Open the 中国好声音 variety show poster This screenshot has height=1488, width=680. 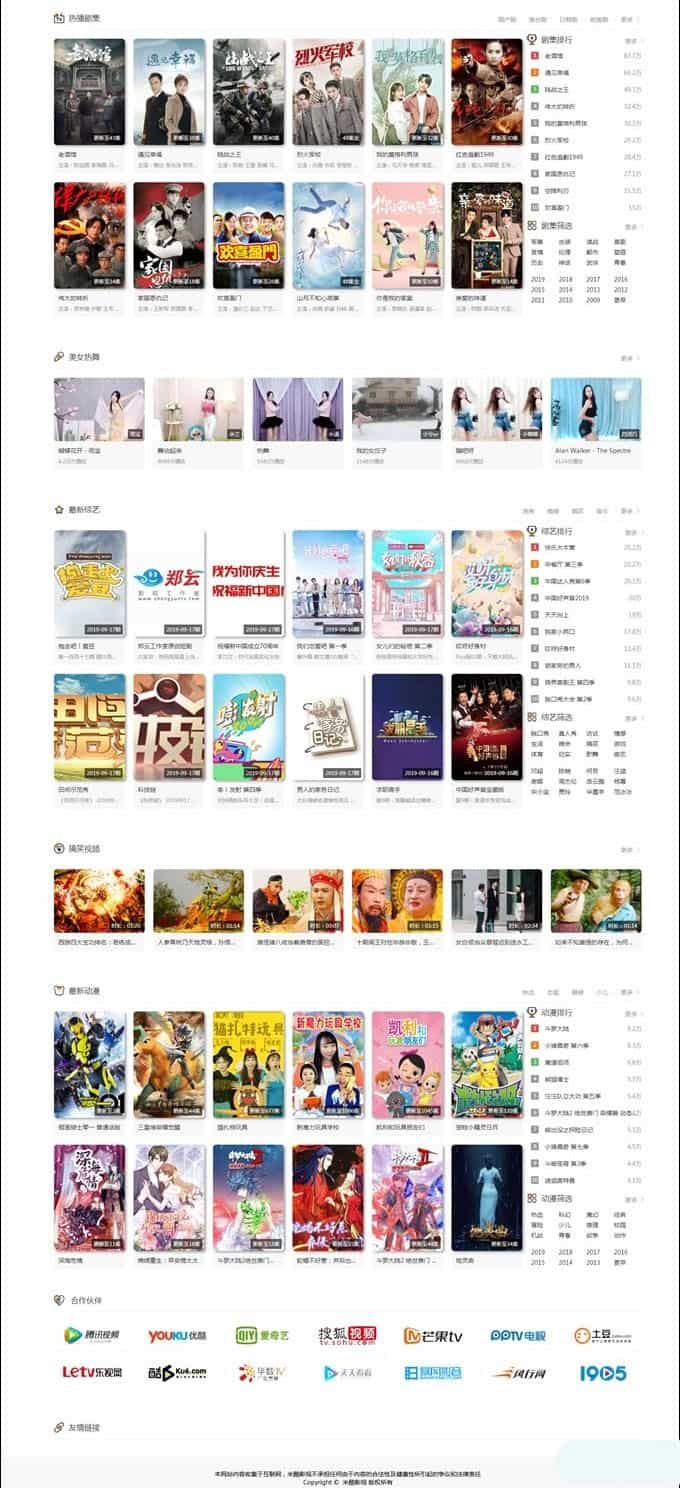pyautogui.click(x=487, y=727)
